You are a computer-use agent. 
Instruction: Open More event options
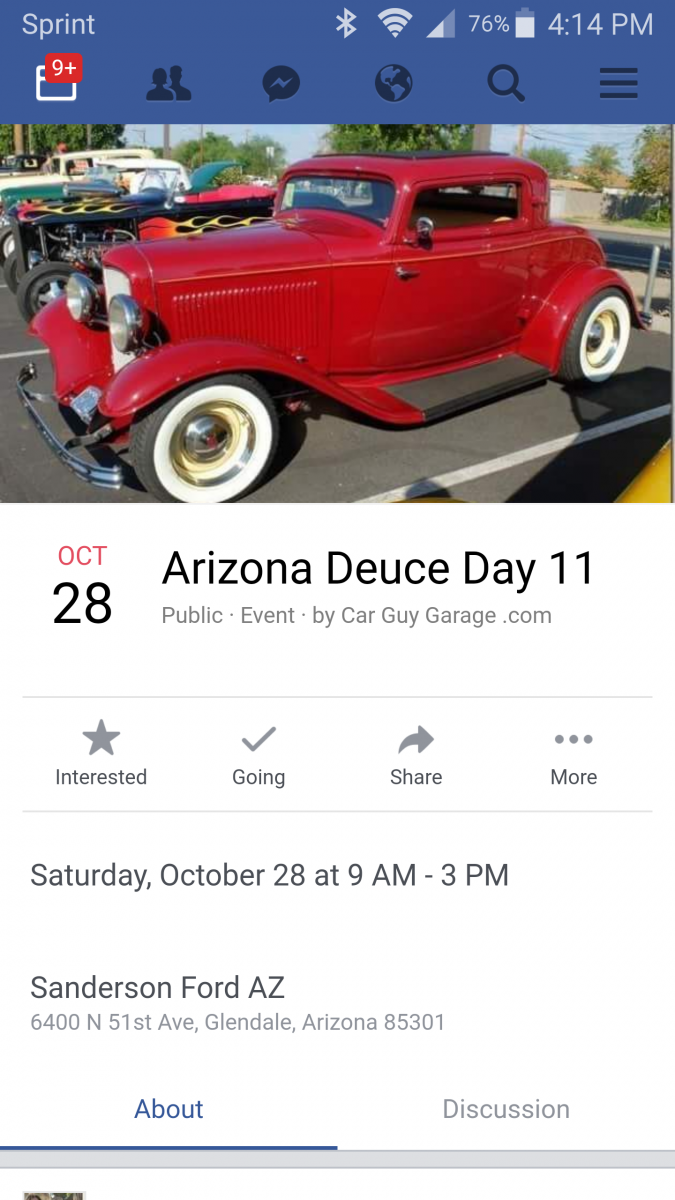(x=573, y=755)
